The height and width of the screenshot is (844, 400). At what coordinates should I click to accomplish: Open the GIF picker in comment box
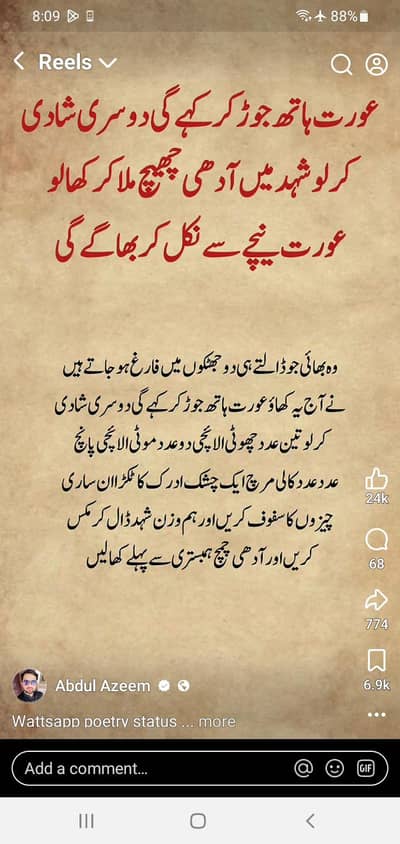click(366, 769)
